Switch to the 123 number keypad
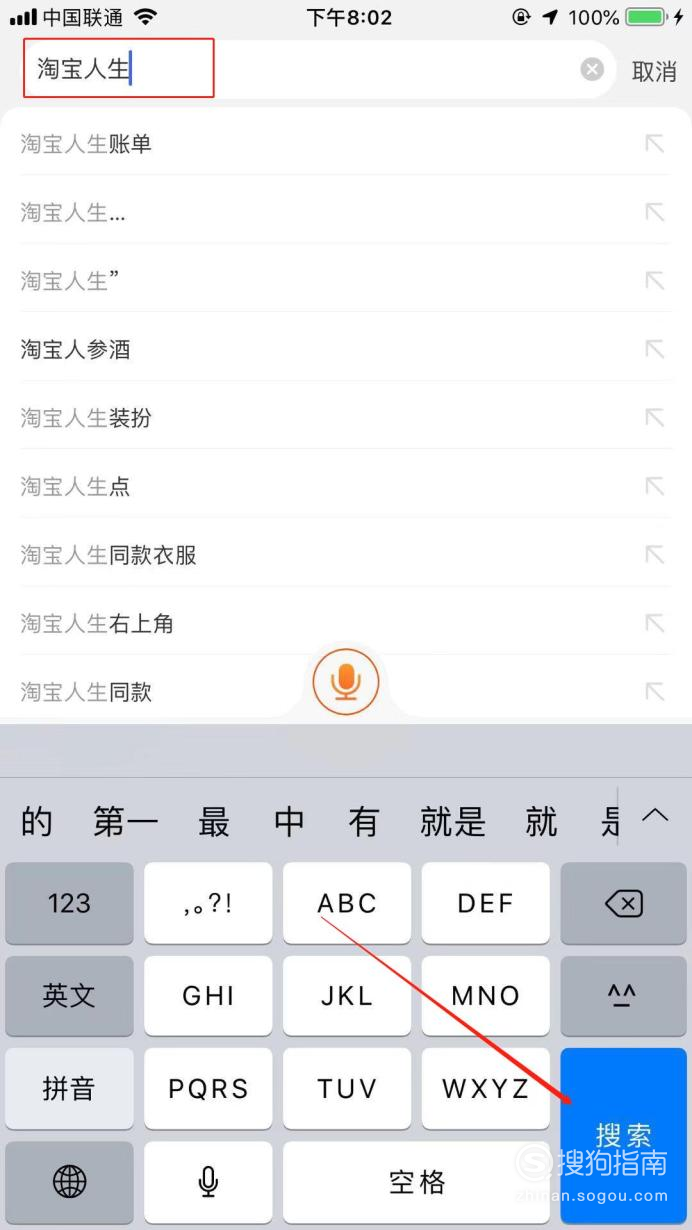 tap(69, 904)
